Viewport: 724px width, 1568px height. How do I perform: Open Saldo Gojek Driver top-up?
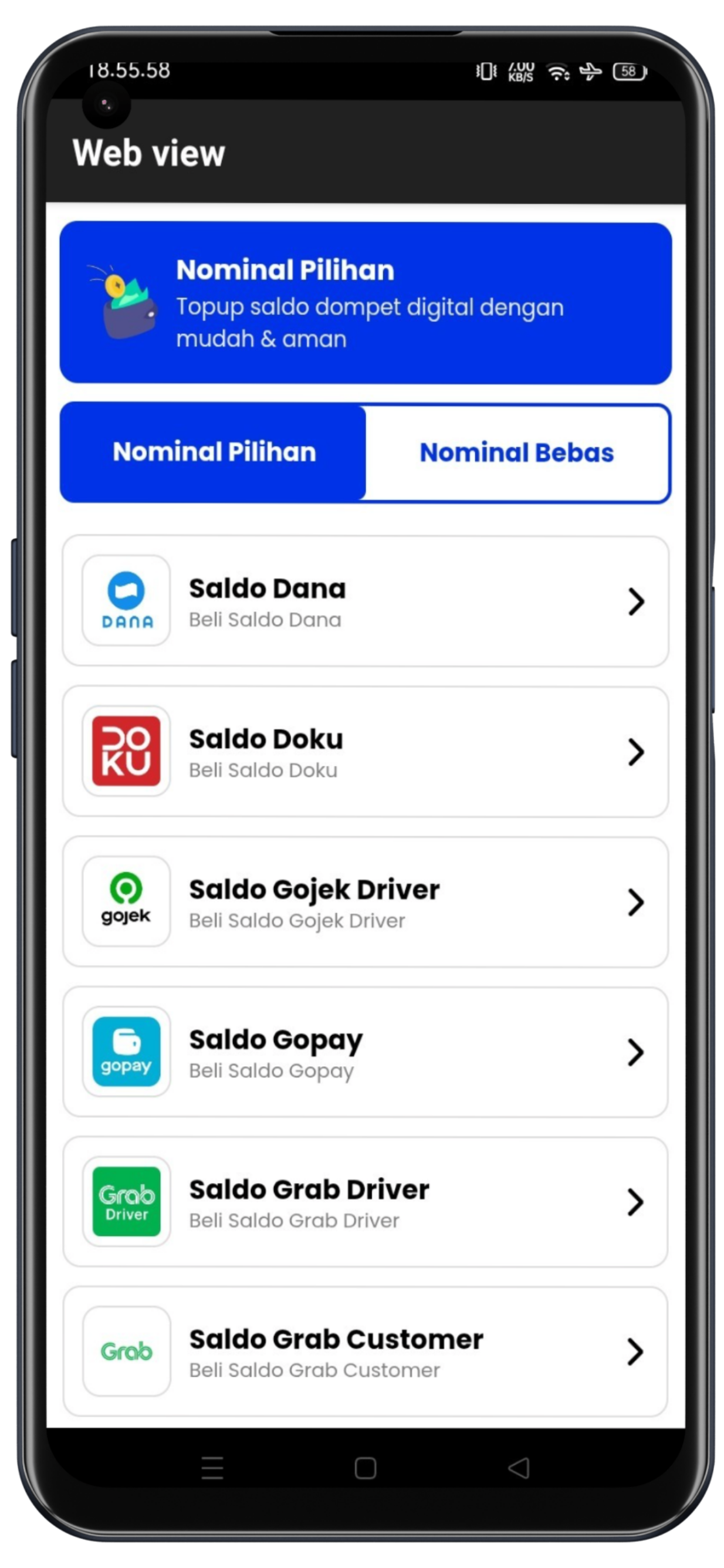click(x=365, y=902)
